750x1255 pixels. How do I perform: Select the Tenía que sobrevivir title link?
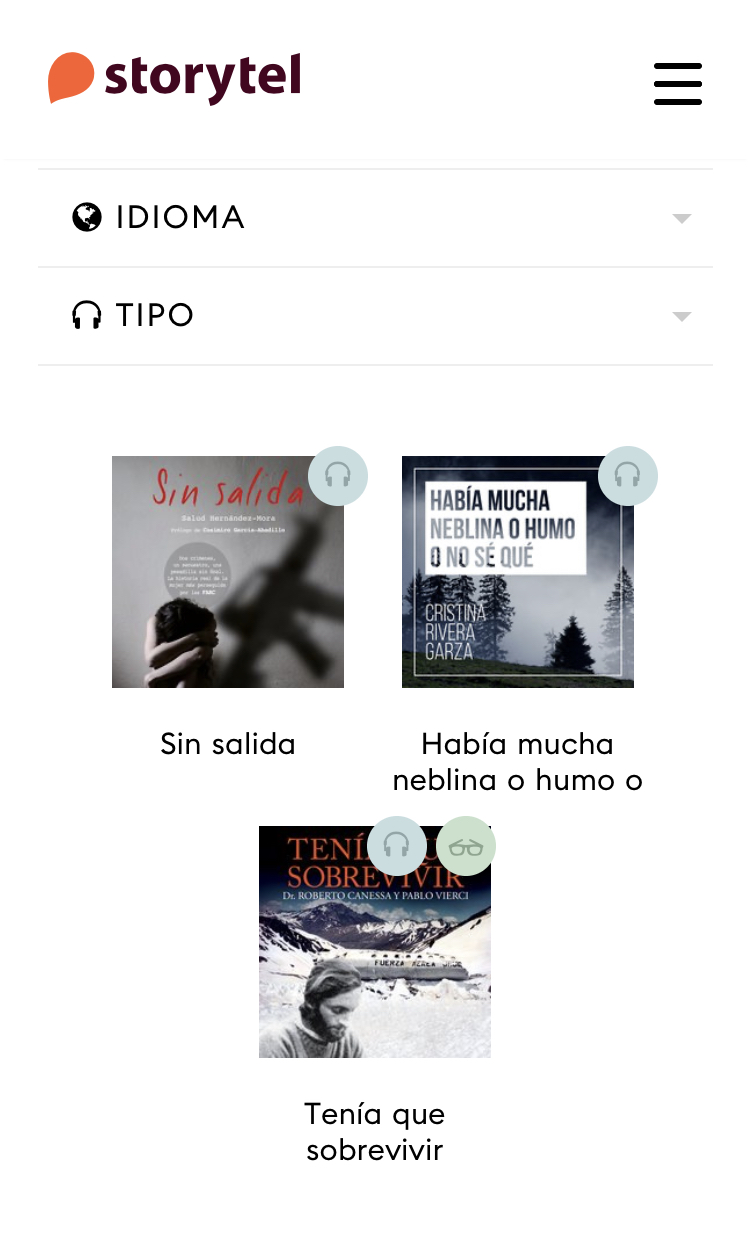(x=375, y=1131)
